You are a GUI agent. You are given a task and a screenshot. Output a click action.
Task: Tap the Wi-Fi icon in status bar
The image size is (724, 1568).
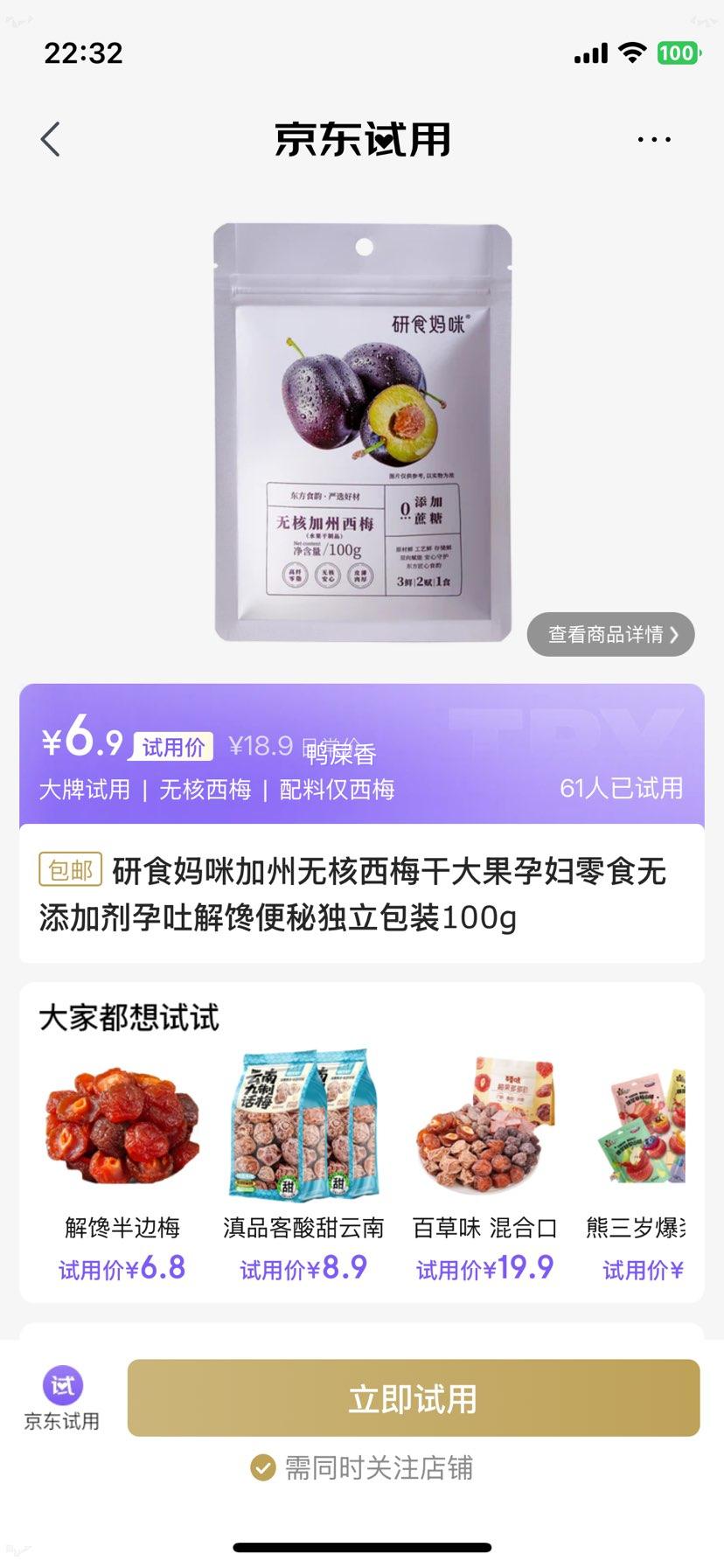(x=633, y=53)
